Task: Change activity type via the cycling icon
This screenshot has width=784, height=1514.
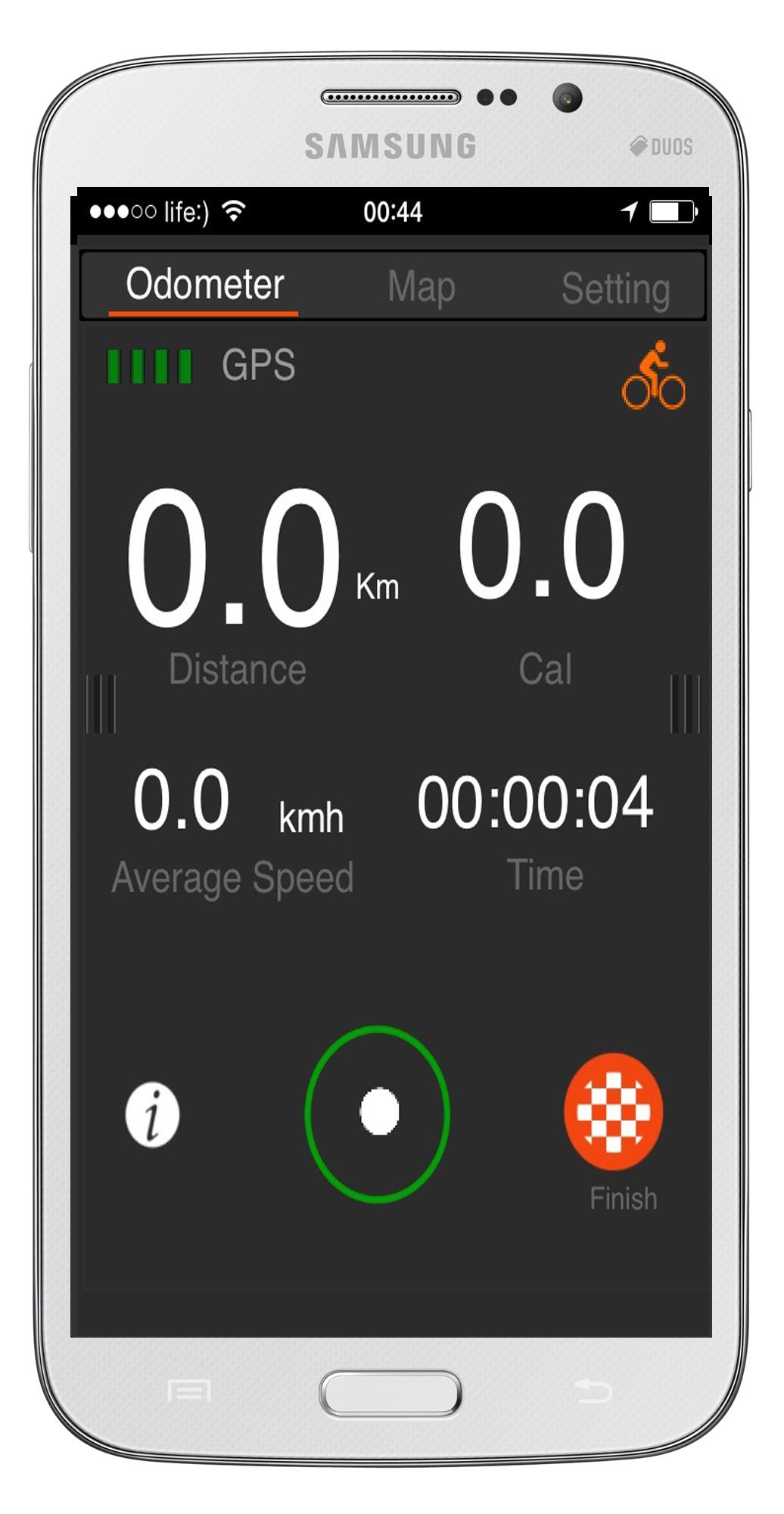Action: (653, 375)
